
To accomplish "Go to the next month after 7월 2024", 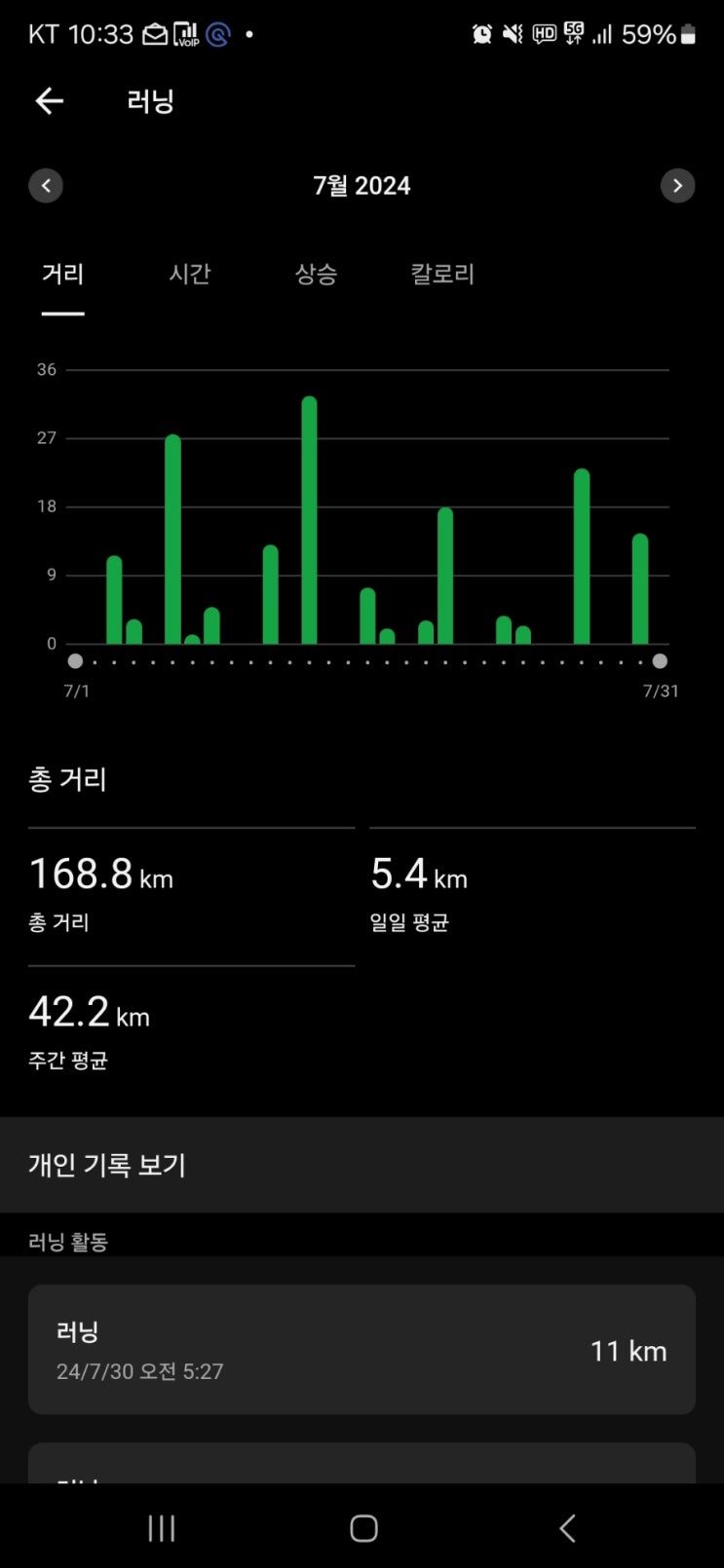I will click(677, 186).
